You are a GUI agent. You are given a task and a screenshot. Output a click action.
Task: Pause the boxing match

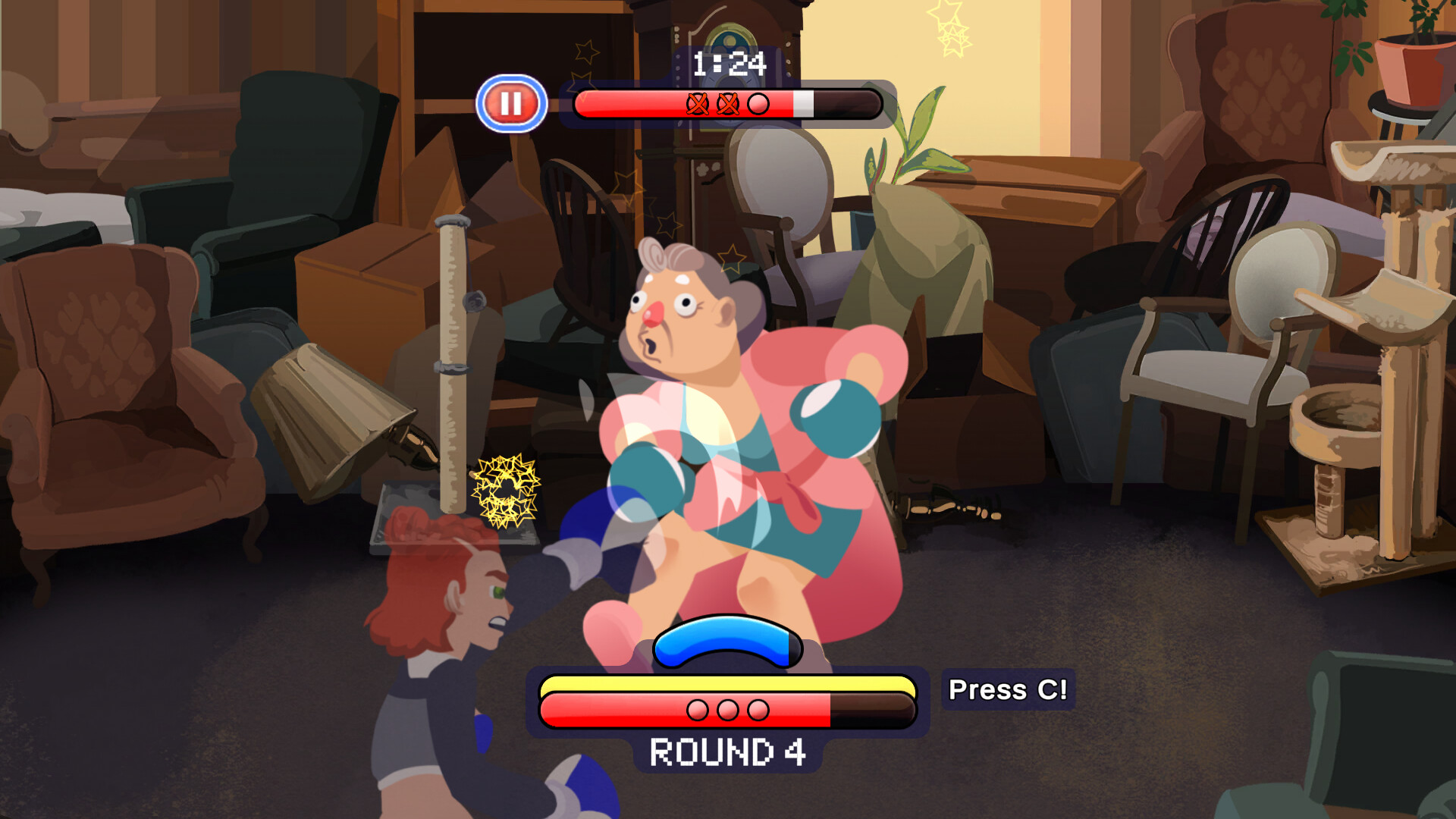[x=511, y=103]
